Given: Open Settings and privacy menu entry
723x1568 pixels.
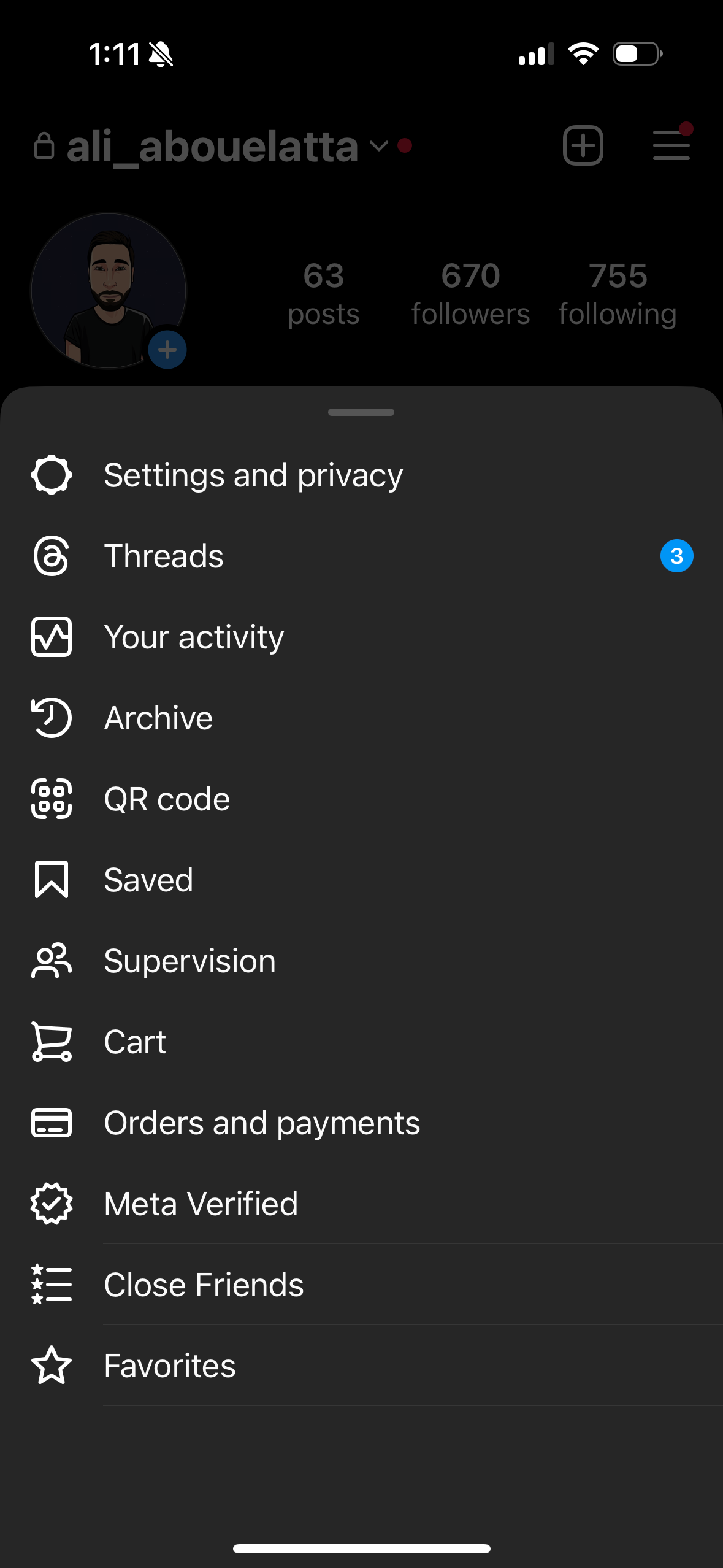Looking at the screenshot, I should [x=254, y=474].
